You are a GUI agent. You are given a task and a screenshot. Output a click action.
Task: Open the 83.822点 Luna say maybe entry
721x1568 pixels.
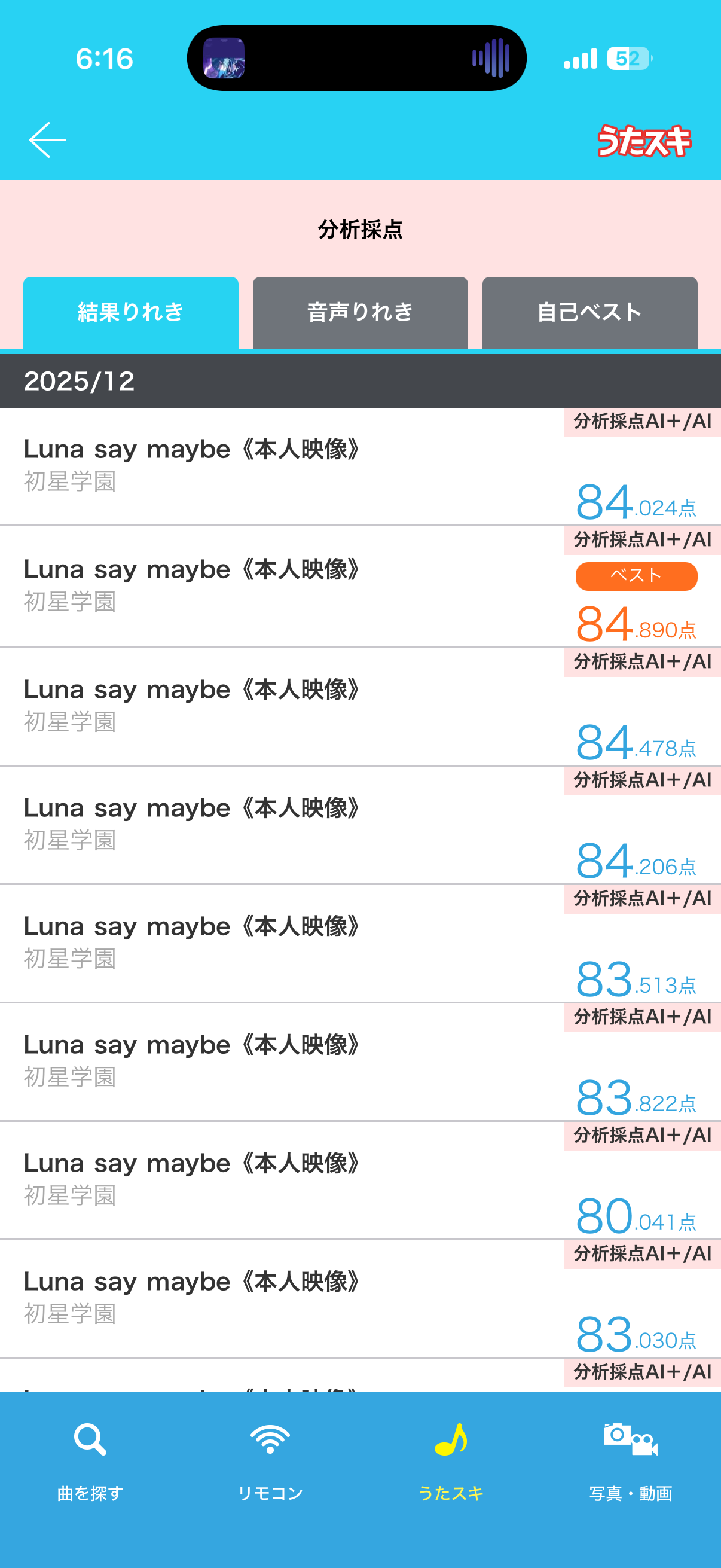pos(360,1061)
